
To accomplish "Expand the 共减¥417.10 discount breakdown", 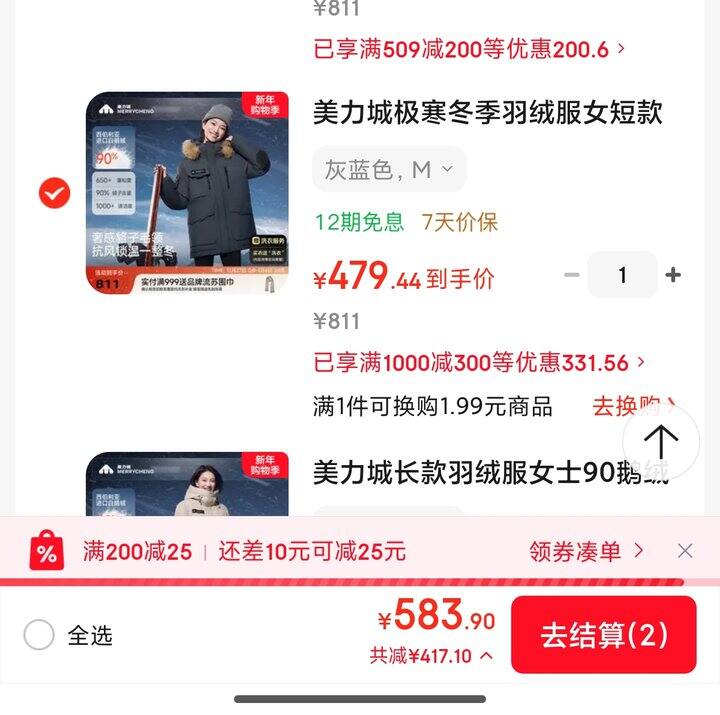I will 431,656.
